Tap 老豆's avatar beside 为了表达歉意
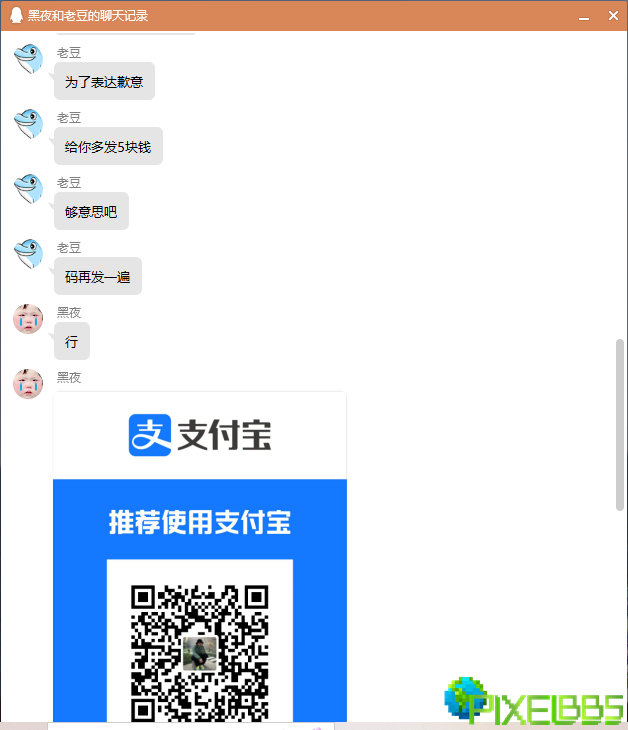This screenshot has width=628, height=730. (28, 59)
